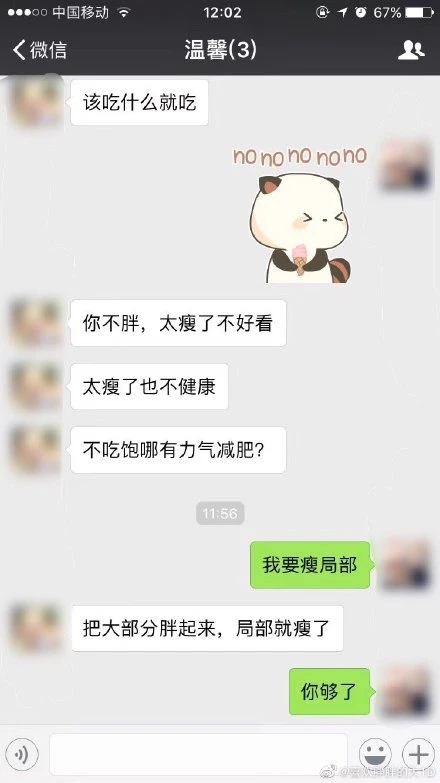Open the plus attachments menu
This screenshot has height=783, width=440.
click(419, 754)
